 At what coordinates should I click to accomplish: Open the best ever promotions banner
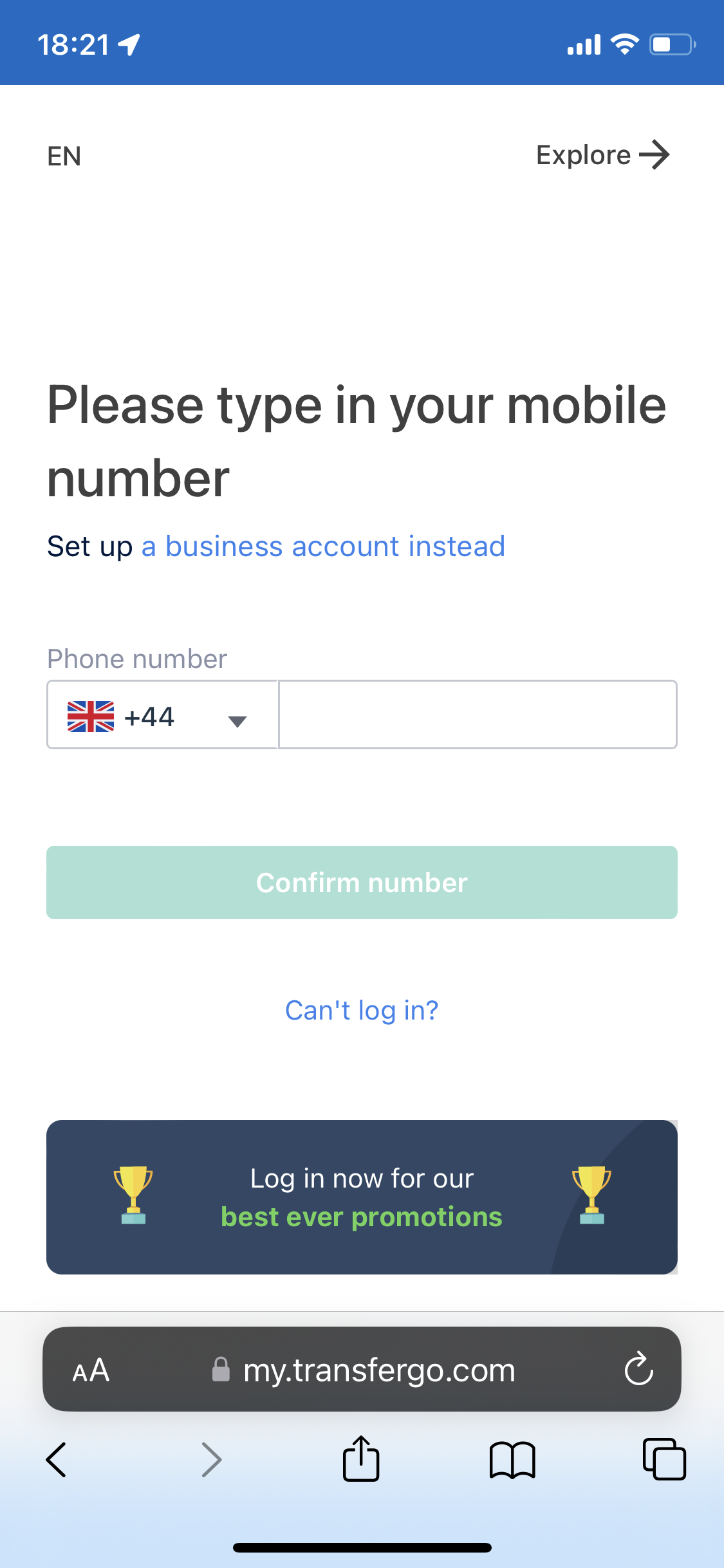click(x=362, y=1197)
